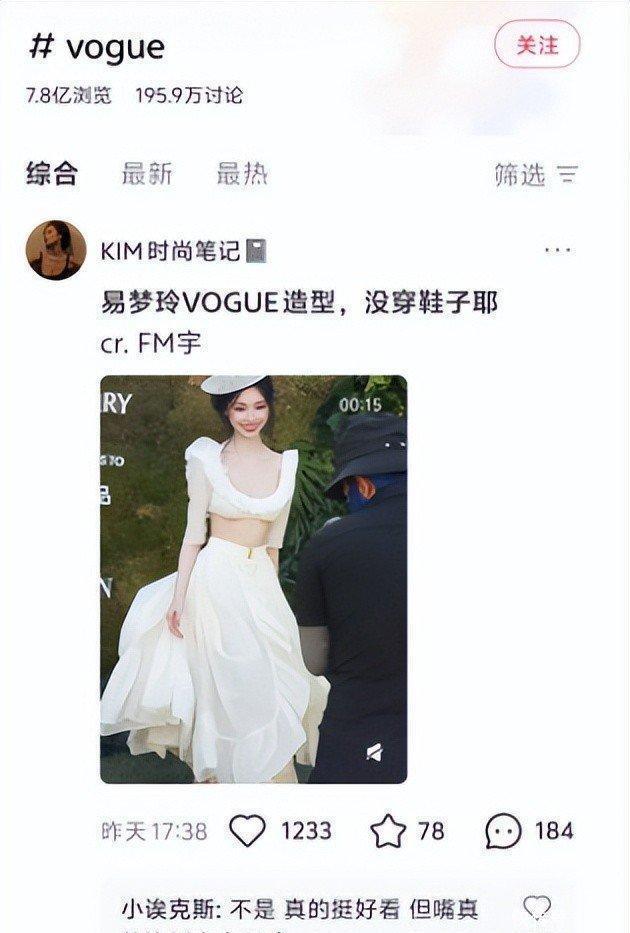Like 小诶克斯's comment

coord(538,908)
